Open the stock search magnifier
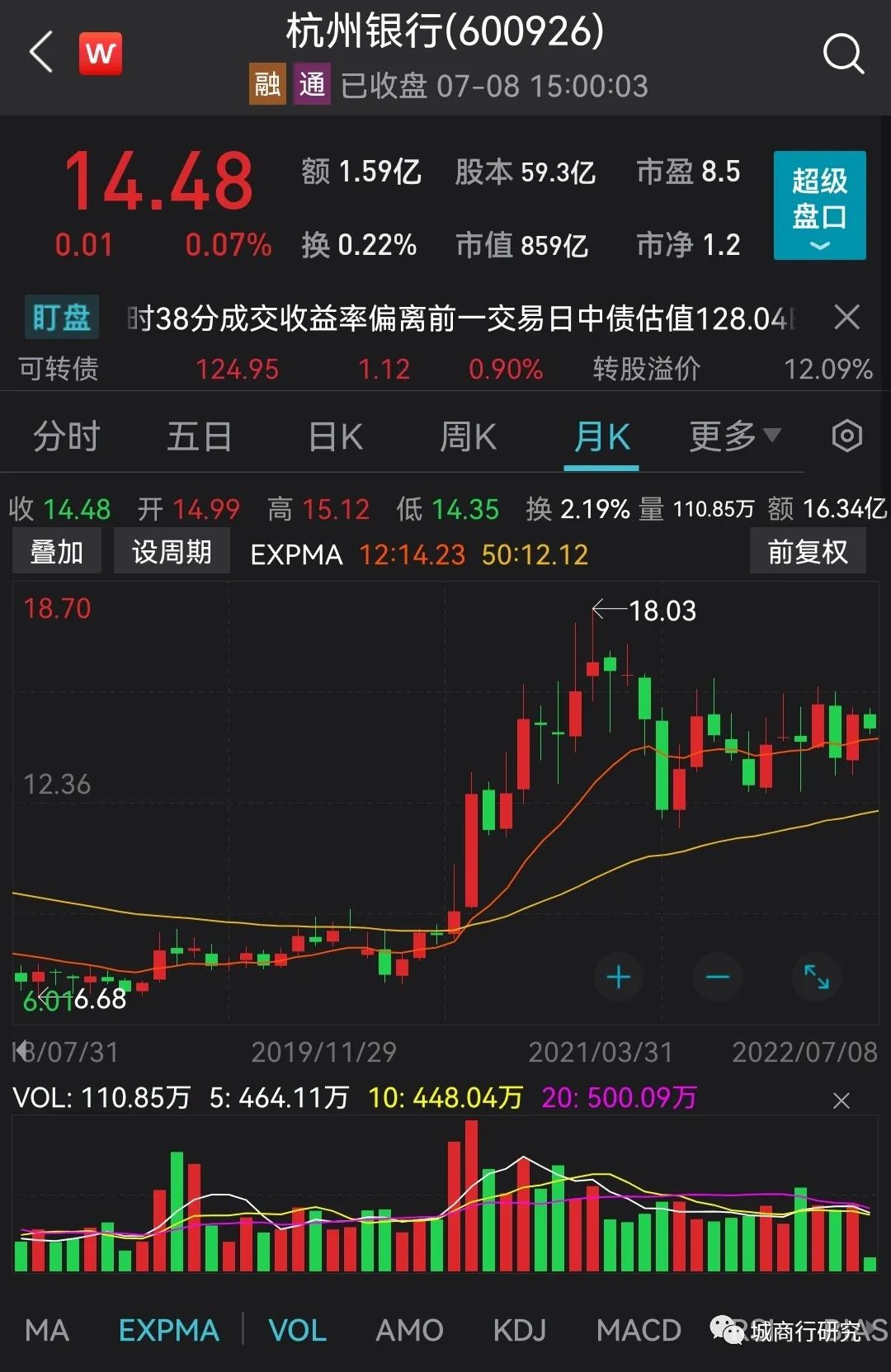 point(843,54)
